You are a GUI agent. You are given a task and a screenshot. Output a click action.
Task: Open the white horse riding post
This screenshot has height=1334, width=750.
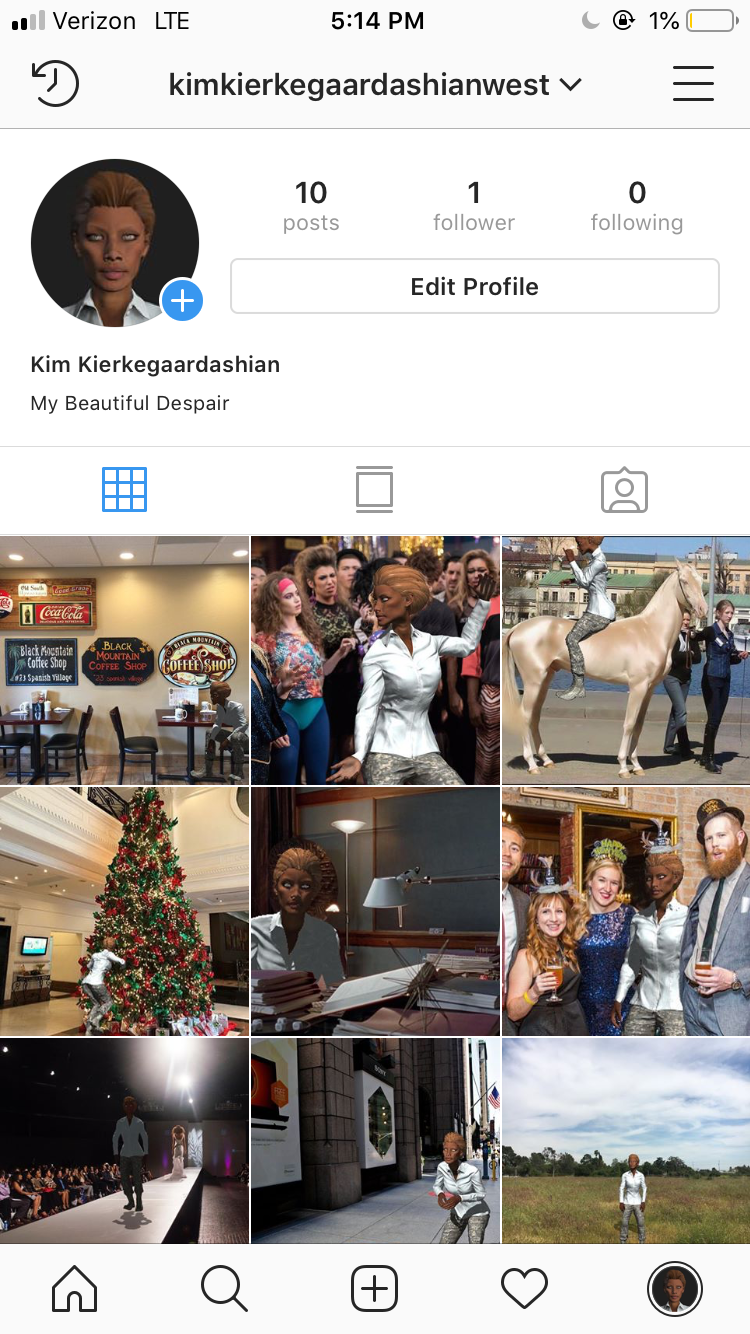[626, 660]
